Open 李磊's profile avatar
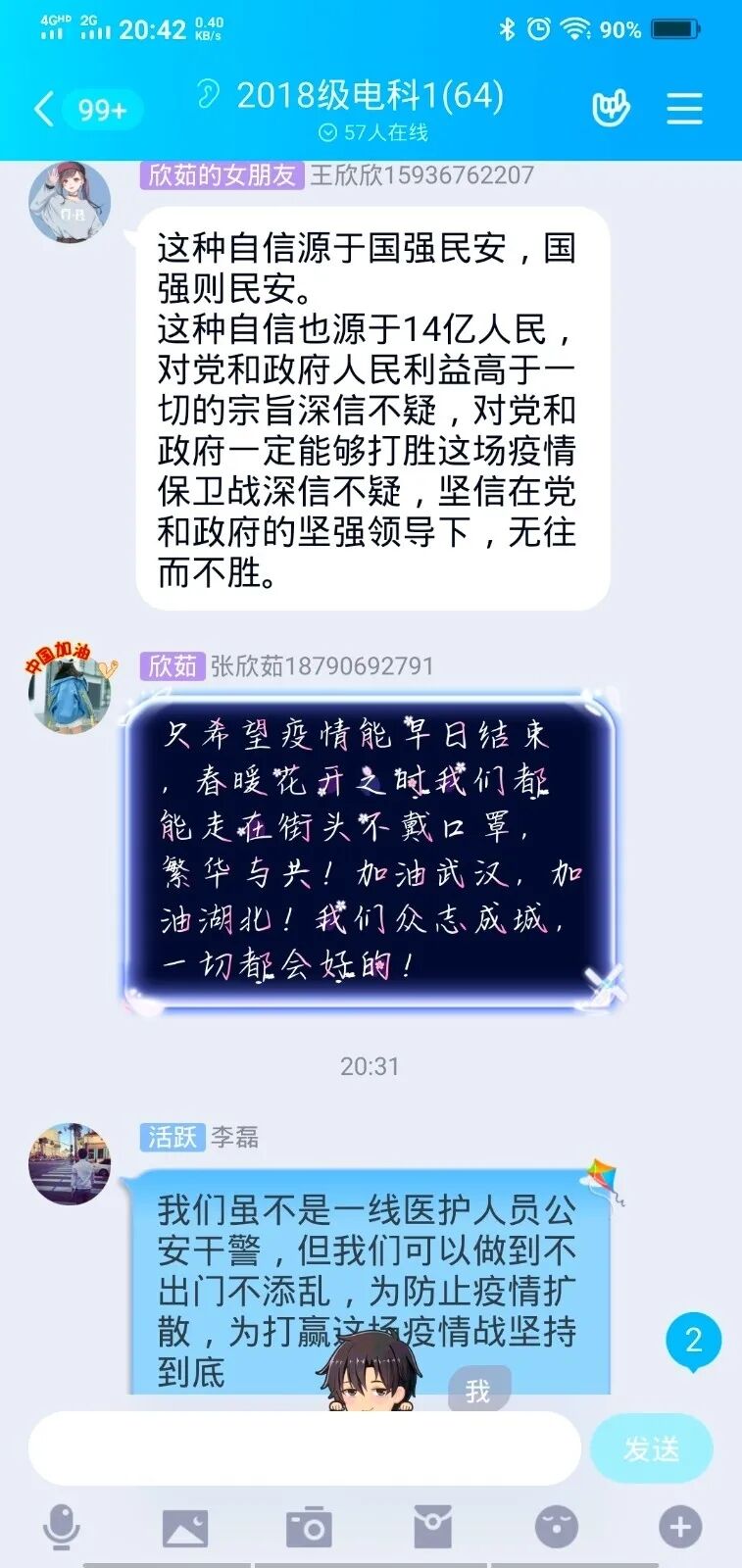 coord(69,1163)
